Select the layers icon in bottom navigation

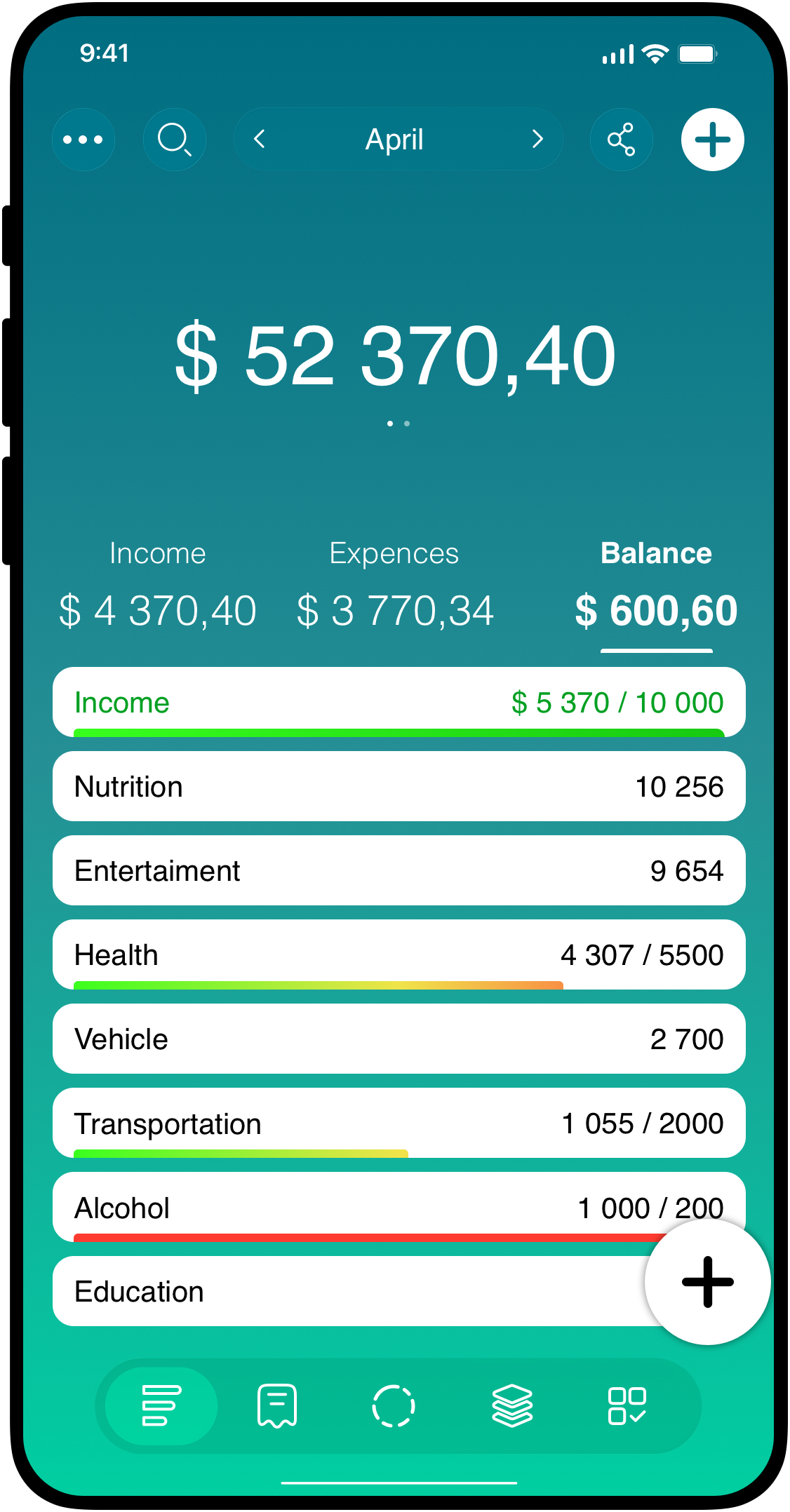click(x=511, y=1406)
